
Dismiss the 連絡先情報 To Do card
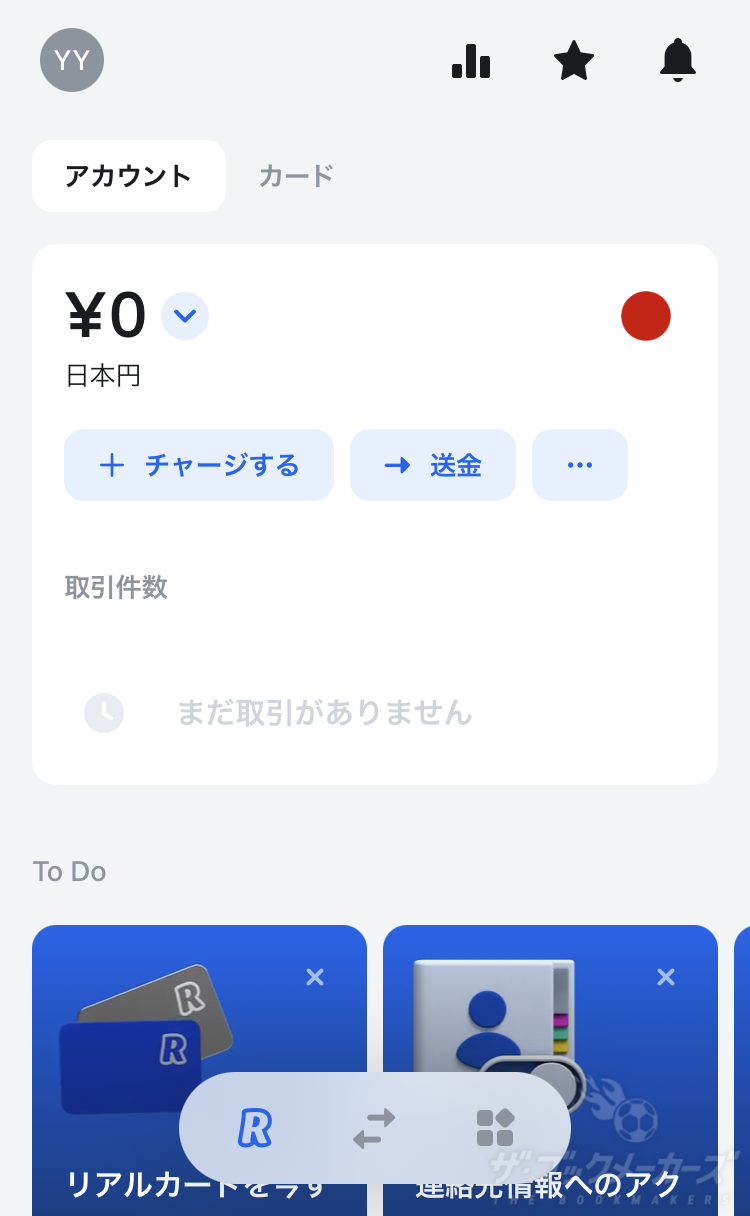(x=666, y=977)
